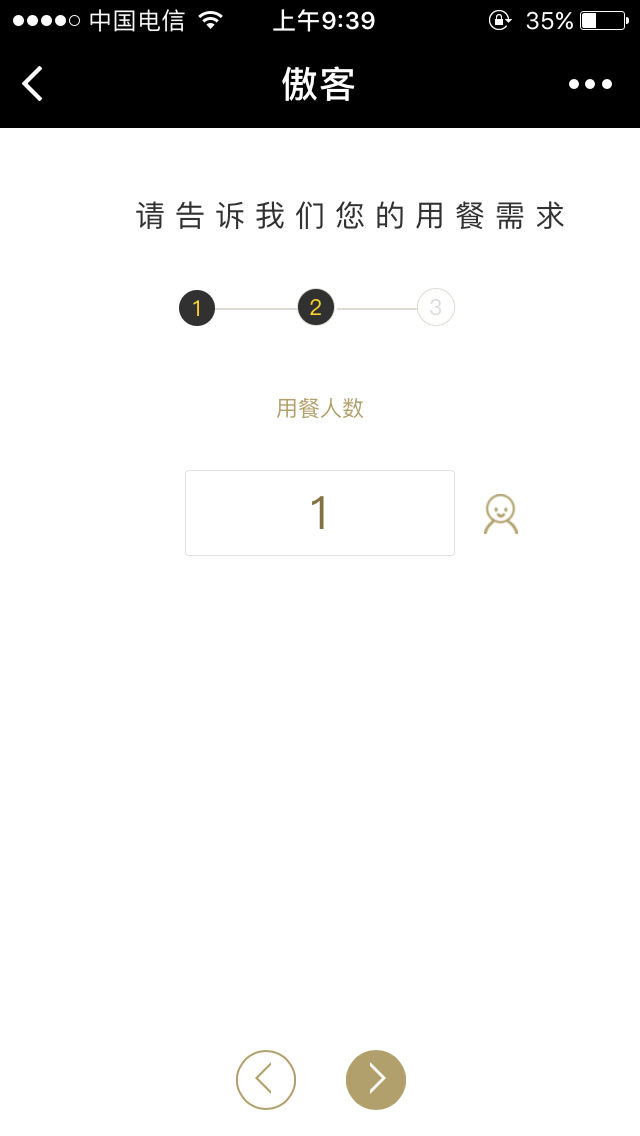640x1136 pixels.
Task: Edit the number of diners field
Action: click(x=320, y=513)
